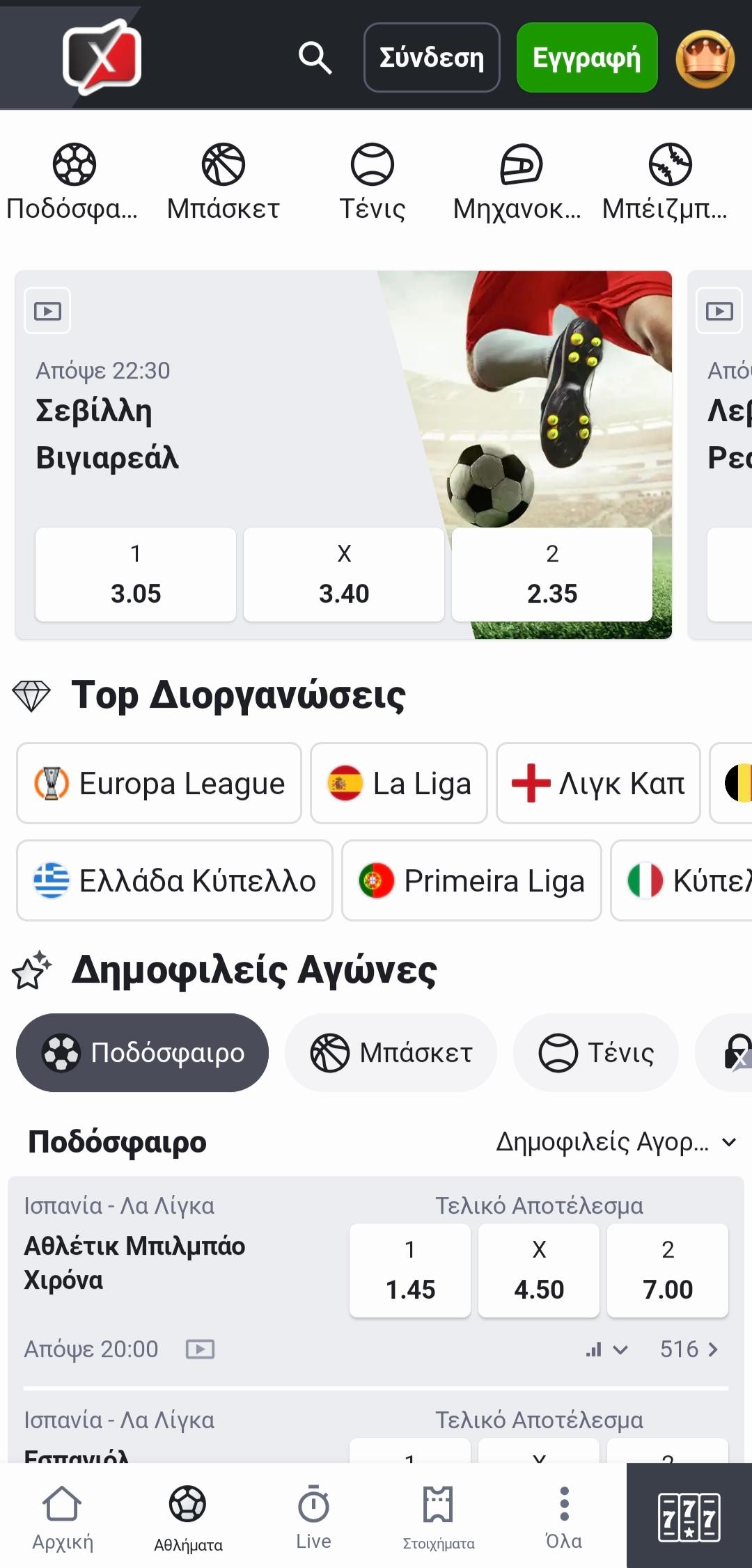Open the Ελλάδα Κύπελλο competition
The height and width of the screenshot is (1568, 752).
[x=175, y=880]
